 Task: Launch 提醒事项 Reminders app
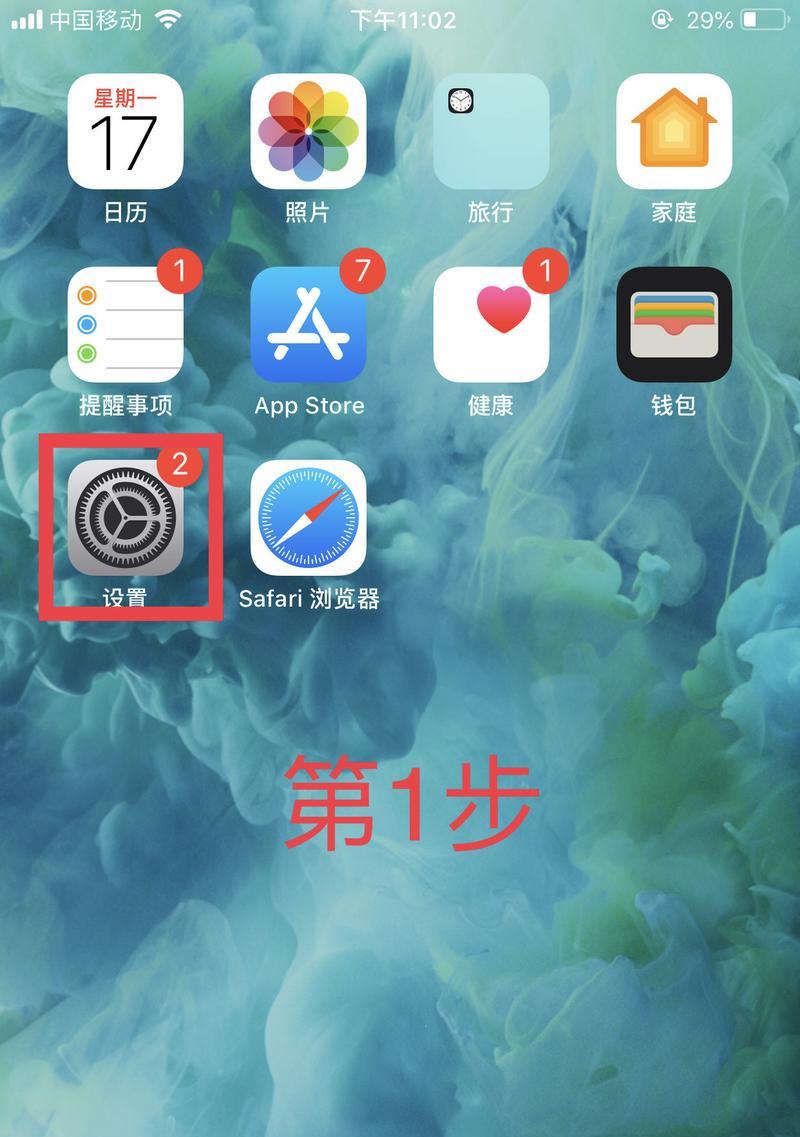coord(126,324)
